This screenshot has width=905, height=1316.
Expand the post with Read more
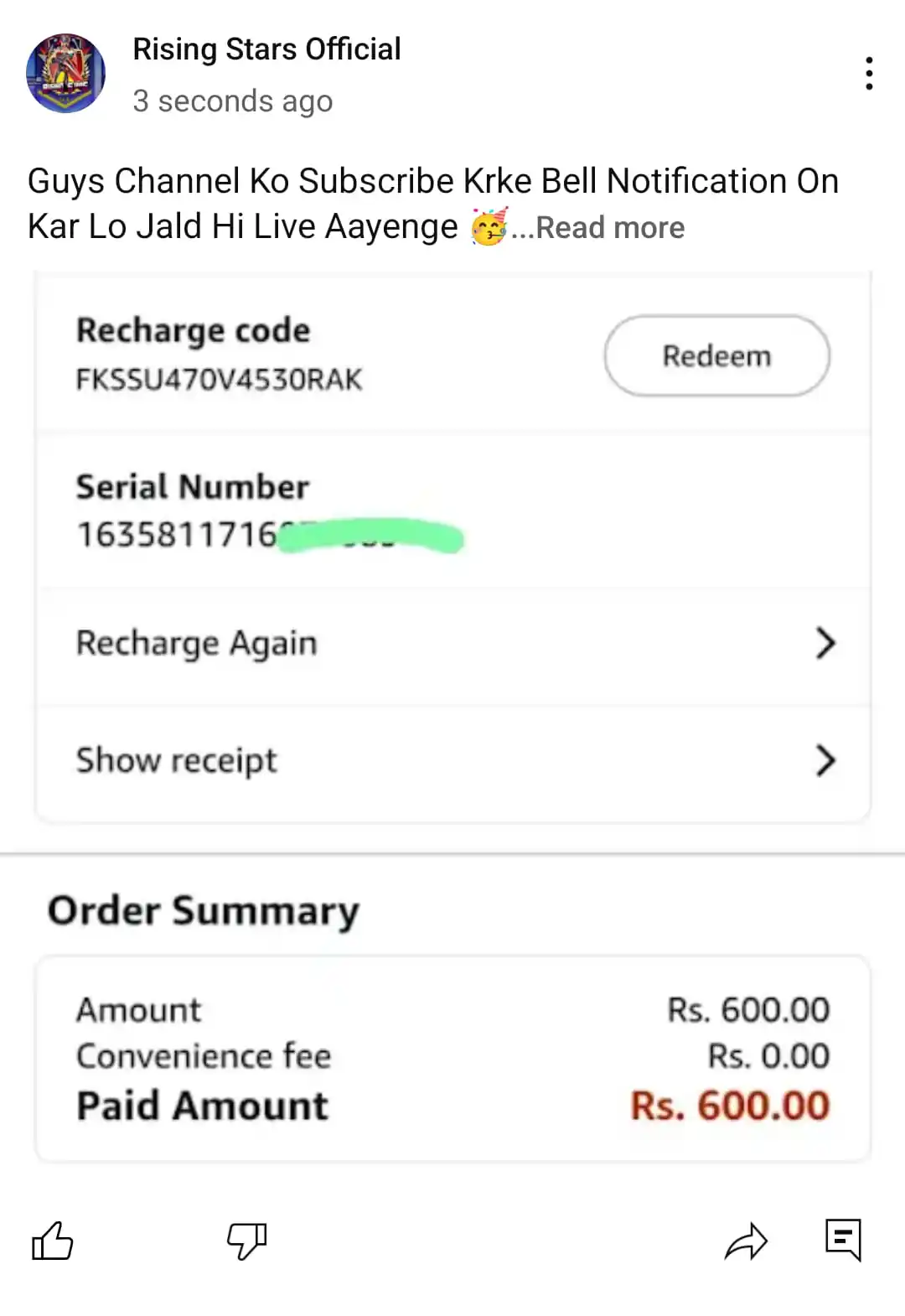pyautogui.click(x=609, y=228)
